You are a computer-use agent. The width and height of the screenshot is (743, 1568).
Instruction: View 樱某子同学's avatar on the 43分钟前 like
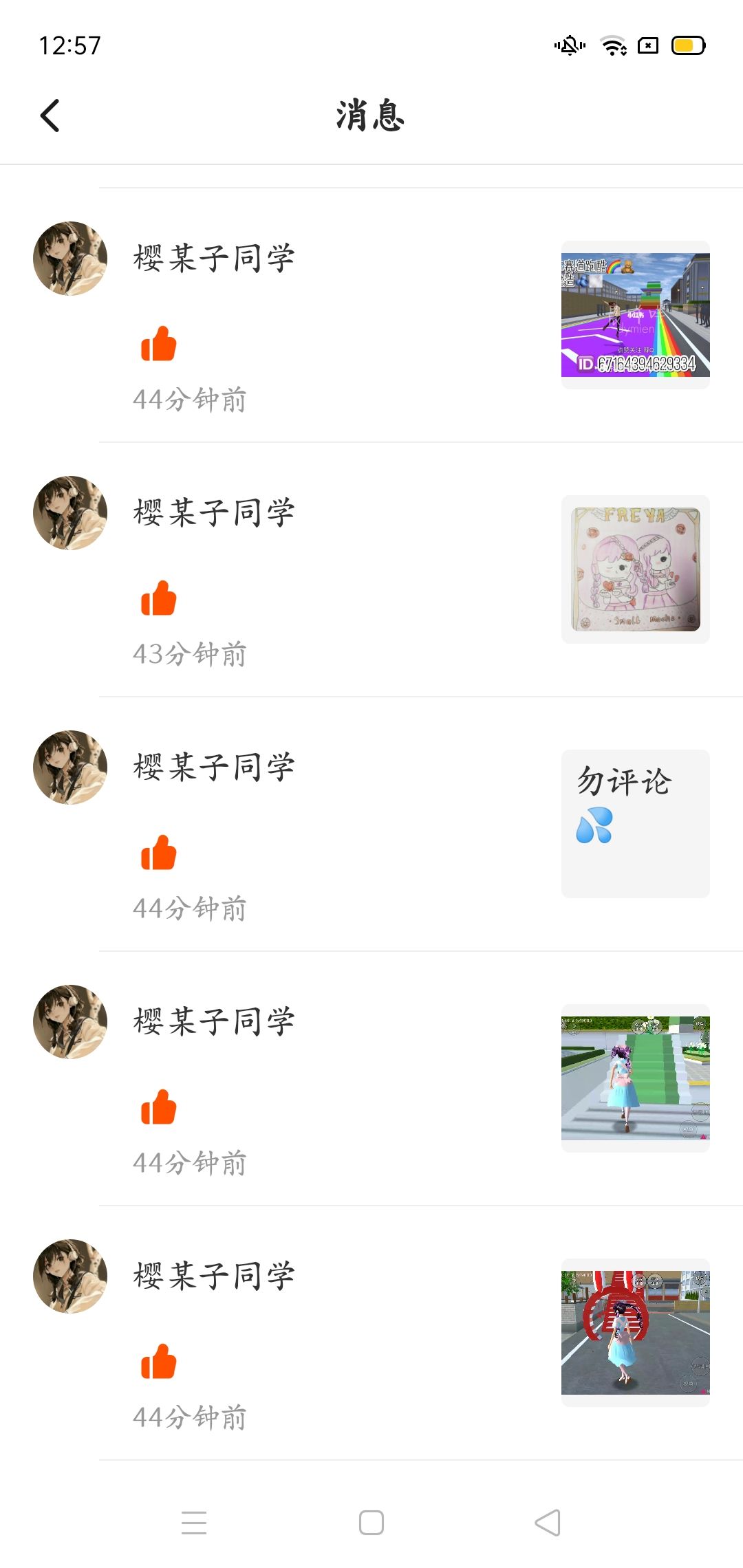click(70, 513)
